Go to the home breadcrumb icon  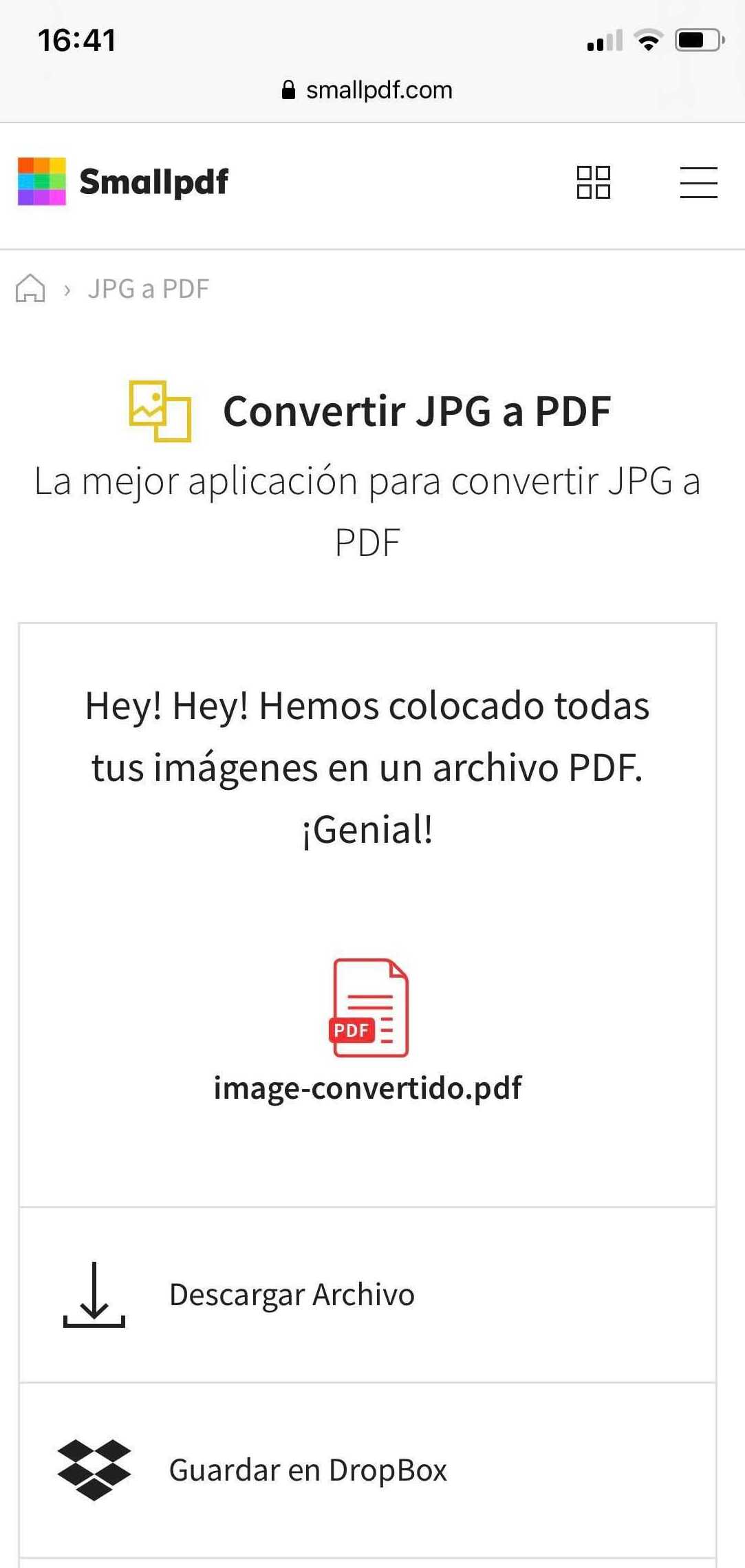coord(30,288)
